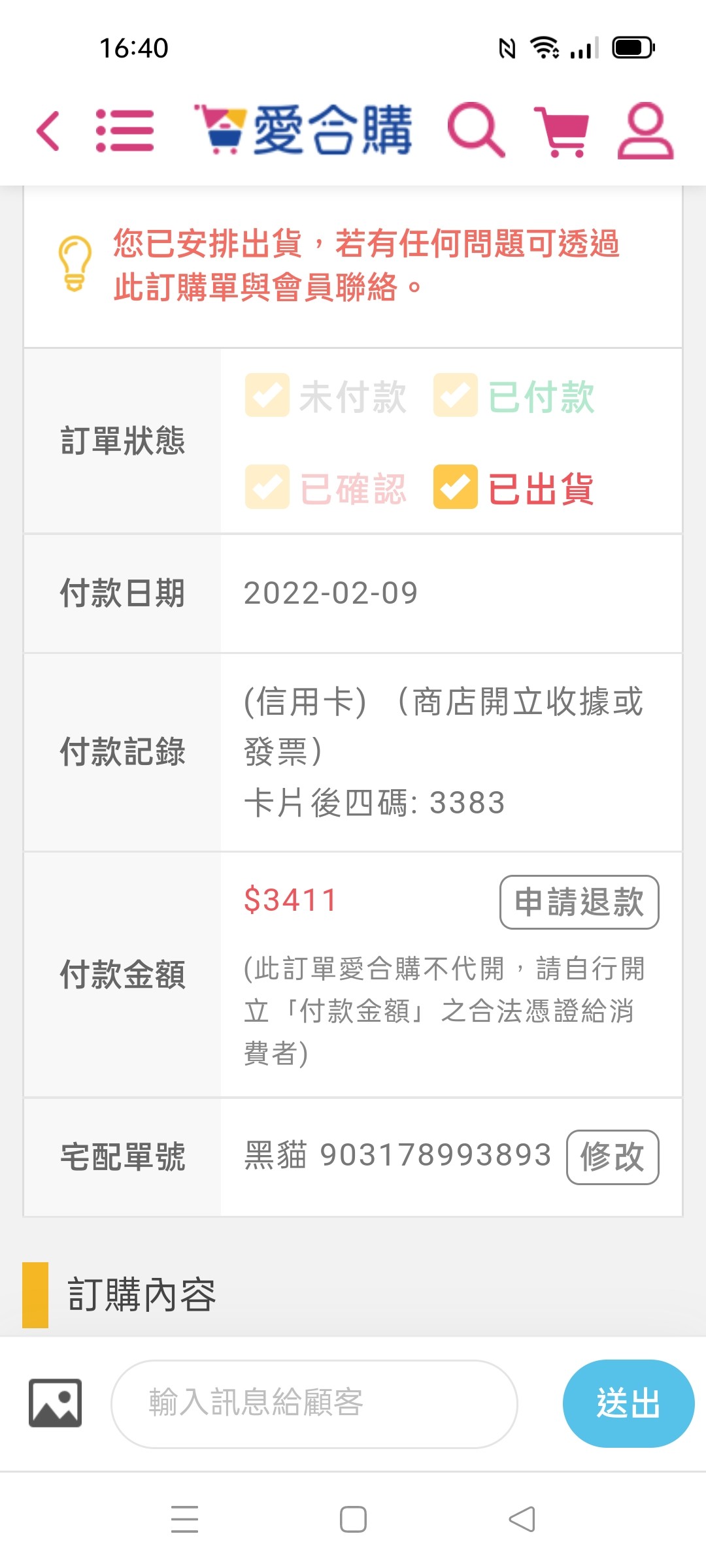This screenshot has width=706, height=1568.
Task: Toggle the 已出貨 checkbox
Action: [x=455, y=487]
